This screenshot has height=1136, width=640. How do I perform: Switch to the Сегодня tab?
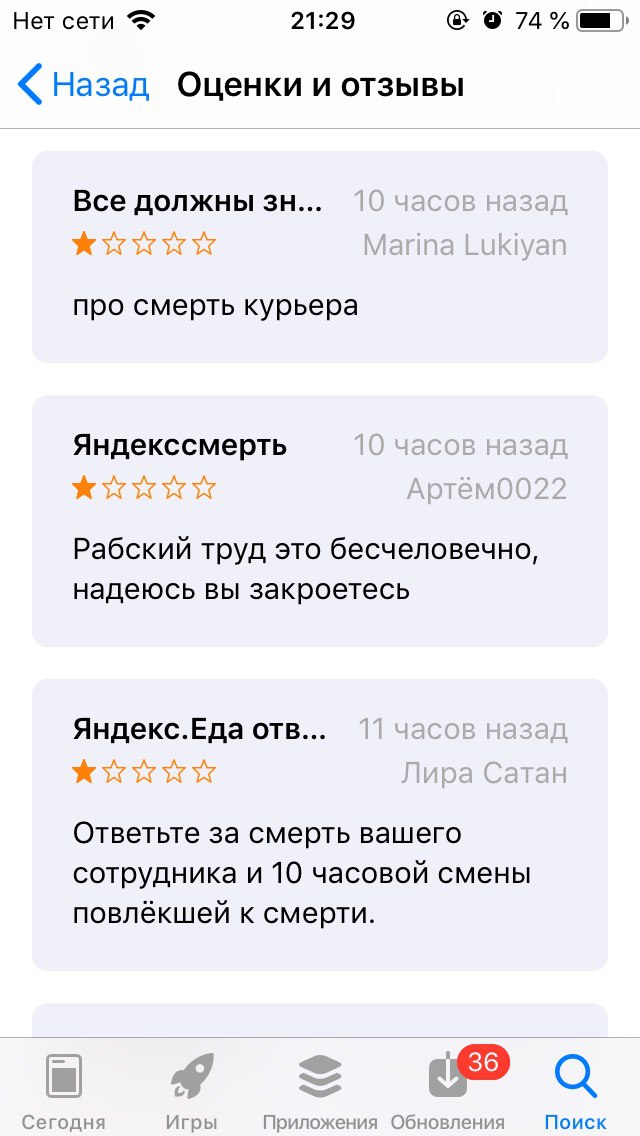64,1090
